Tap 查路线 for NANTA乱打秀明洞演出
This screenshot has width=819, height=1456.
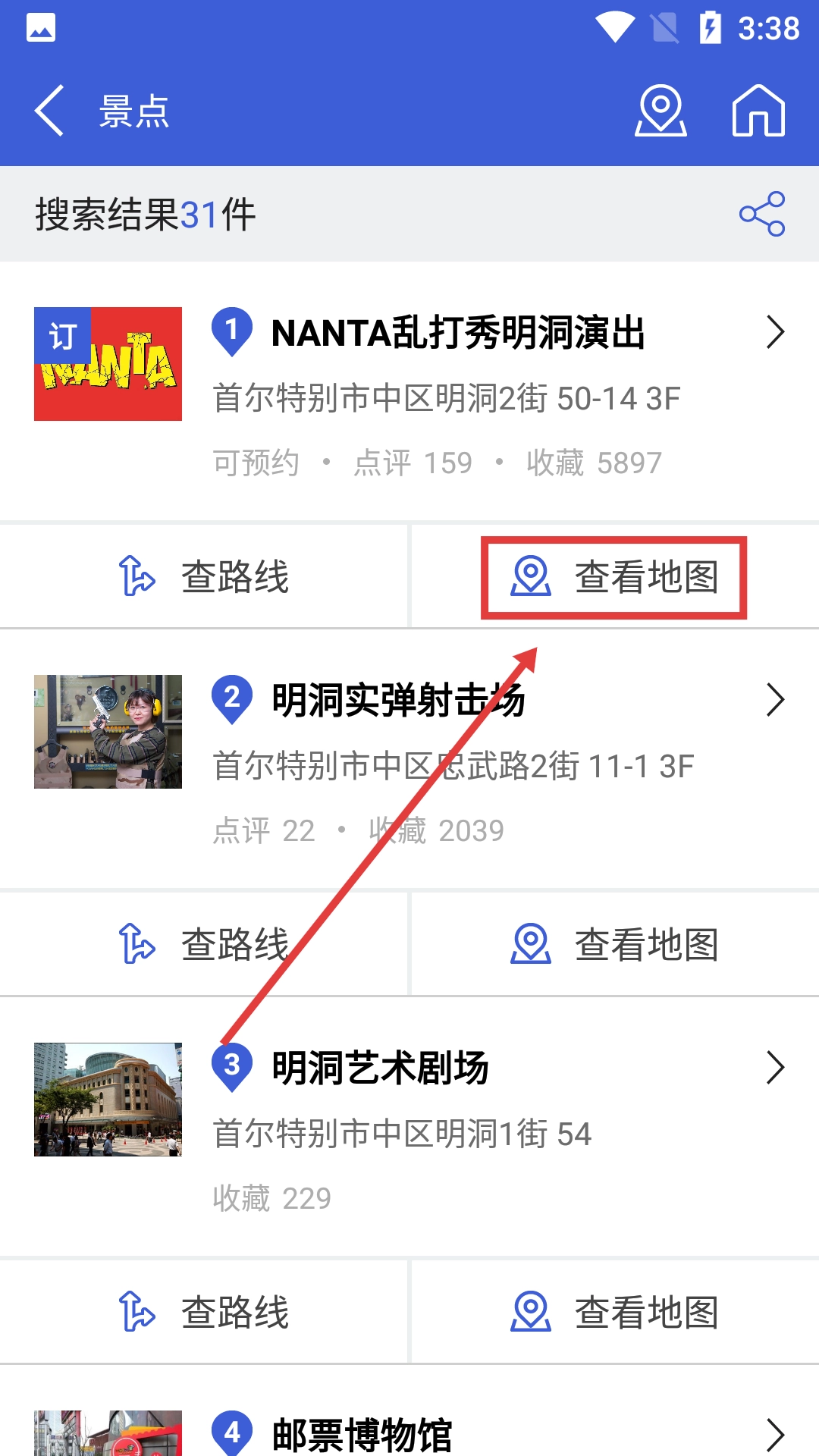tap(205, 576)
